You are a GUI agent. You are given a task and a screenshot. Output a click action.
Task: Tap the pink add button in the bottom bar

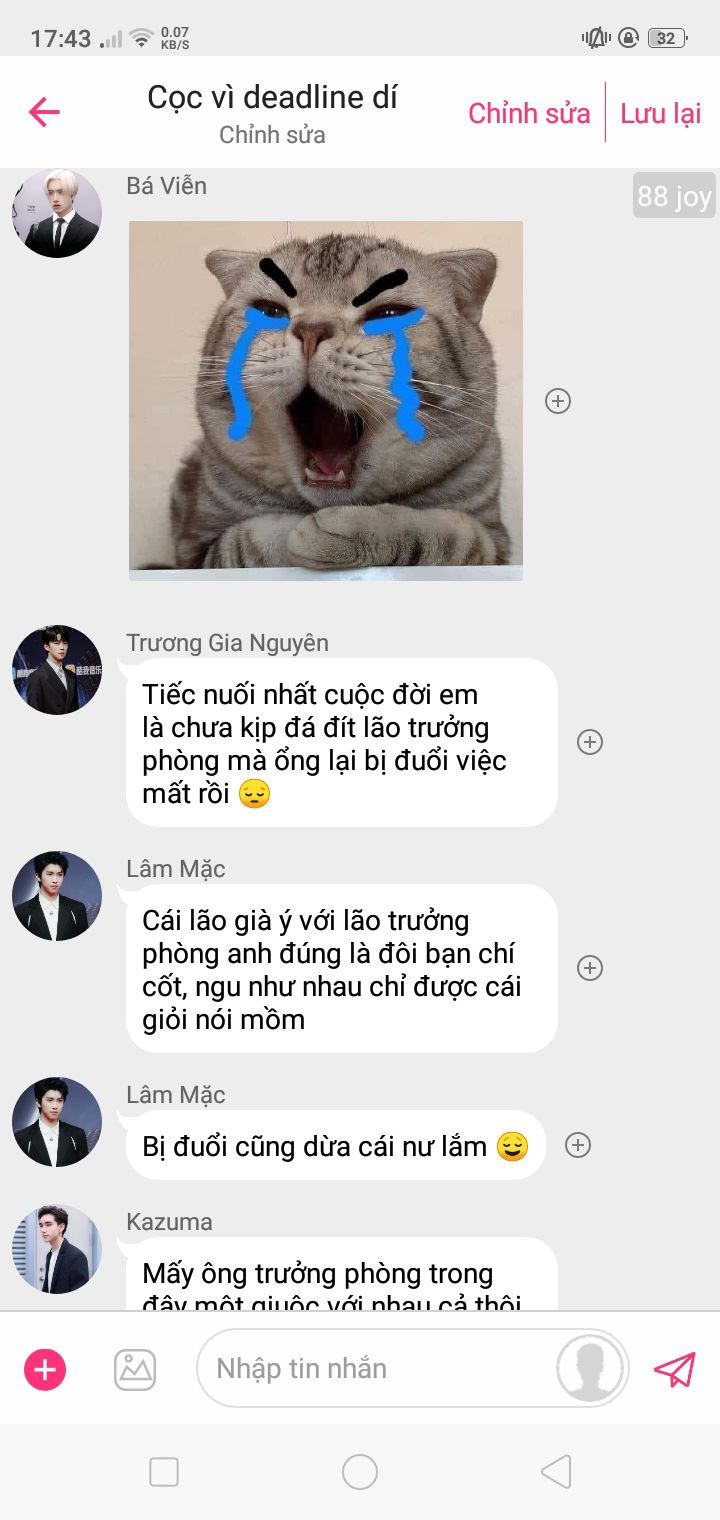(45, 1368)
